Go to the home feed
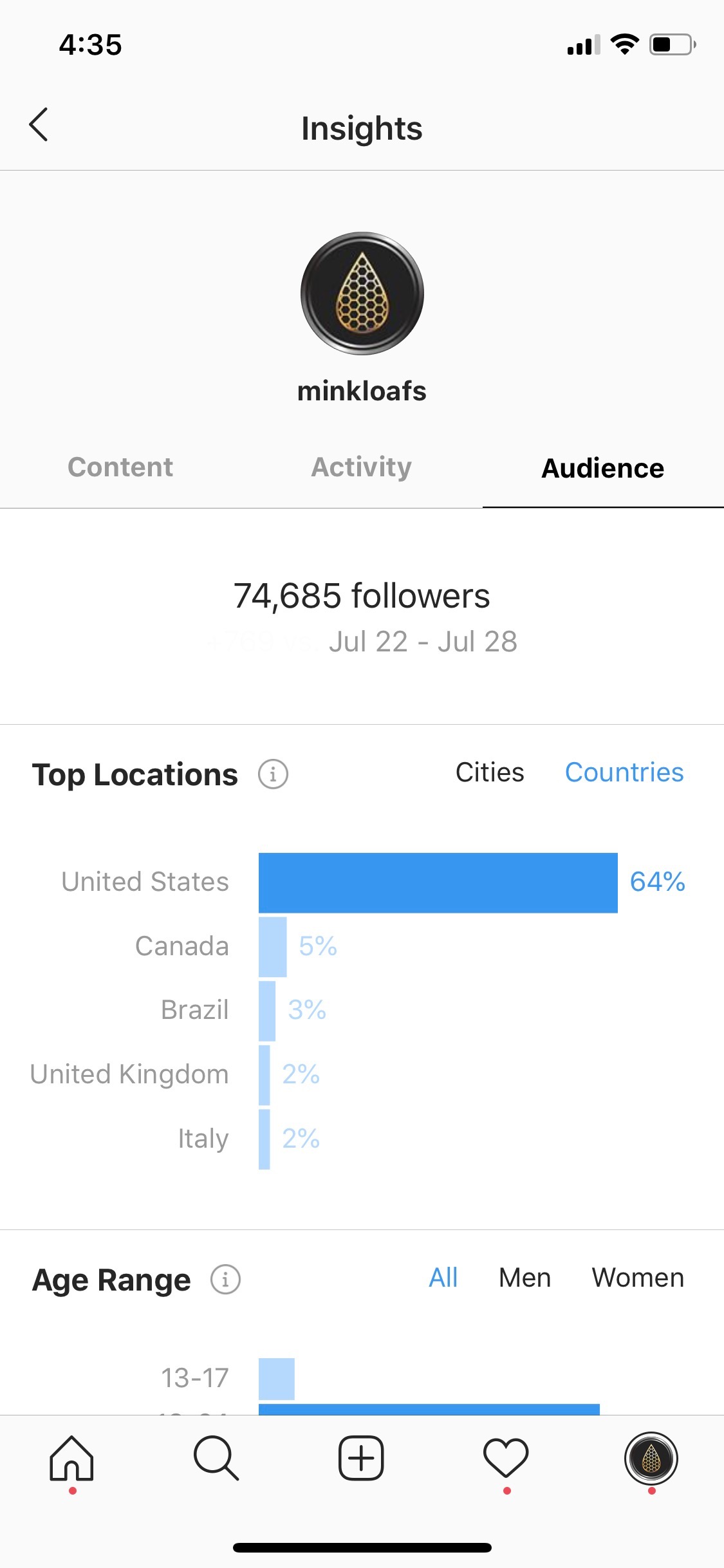This screenshot has height=1568, width=724. click(x=72, y=1459)
